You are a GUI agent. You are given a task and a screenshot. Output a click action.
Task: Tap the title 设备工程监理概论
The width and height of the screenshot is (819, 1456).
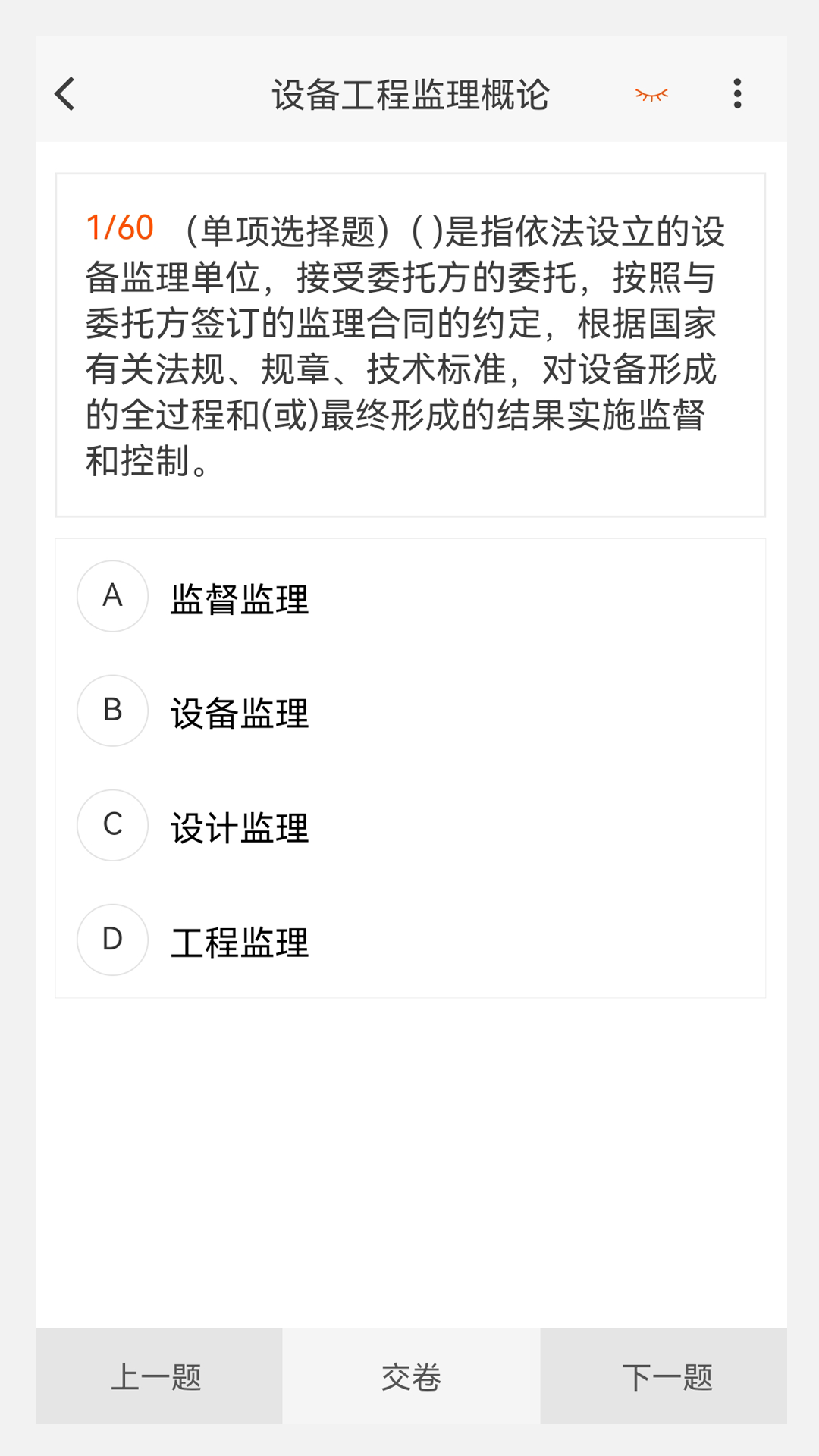click(409, 94)
